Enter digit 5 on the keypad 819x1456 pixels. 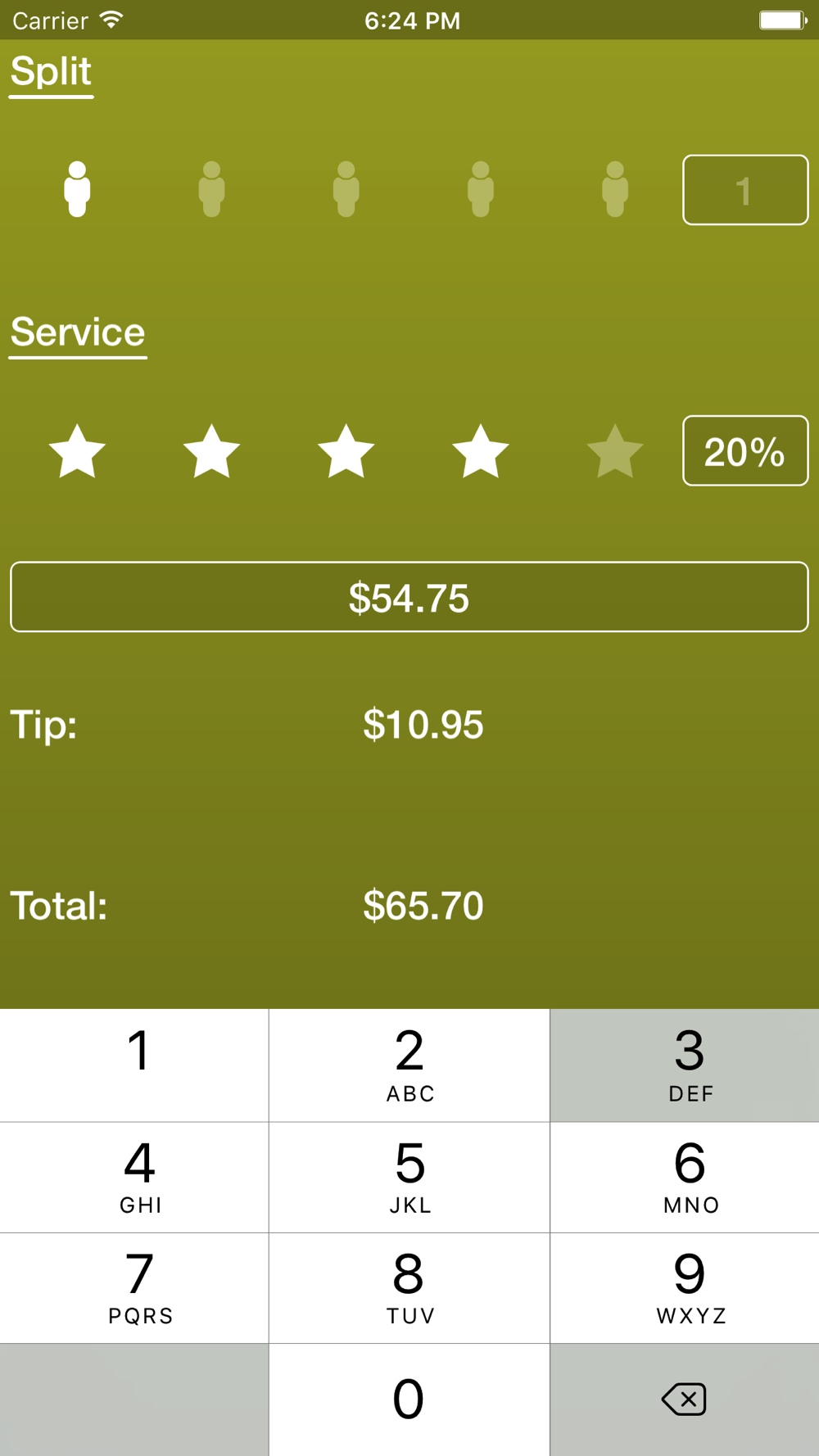tap(409, 1178)
